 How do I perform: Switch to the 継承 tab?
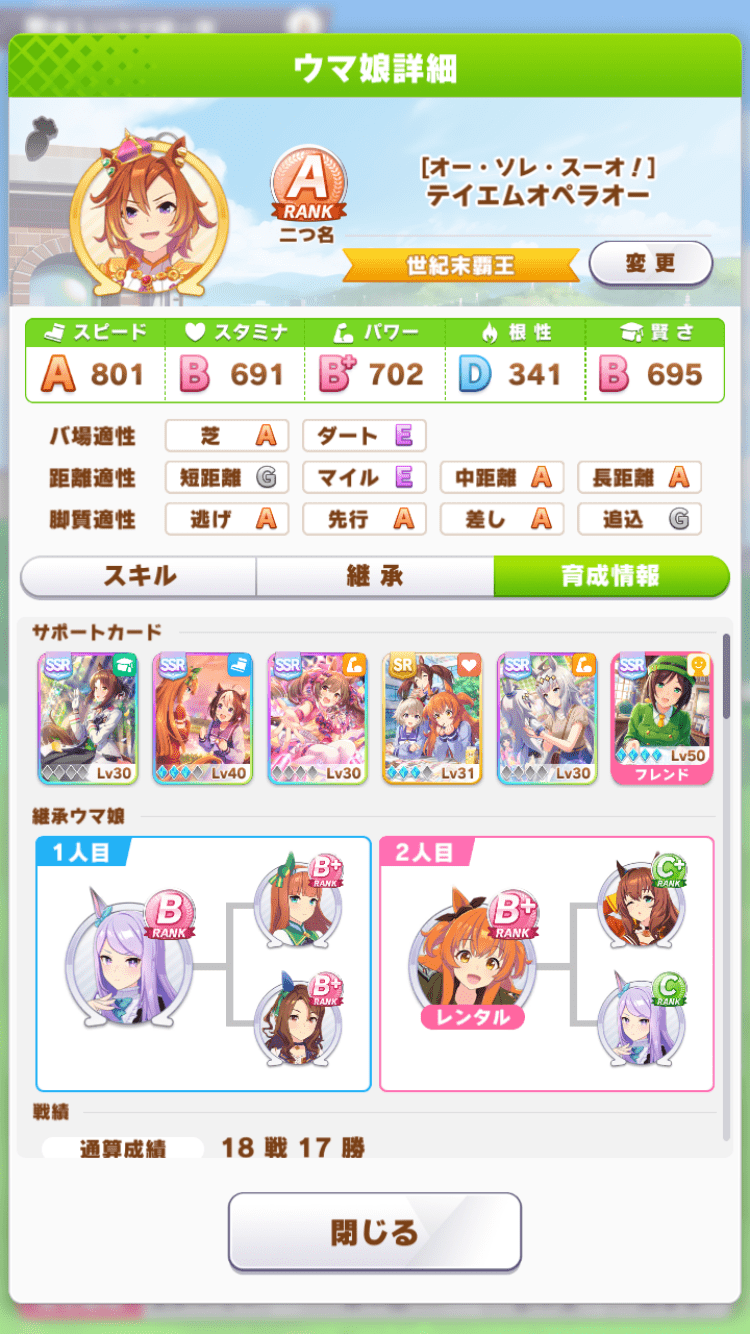[375, 576]
